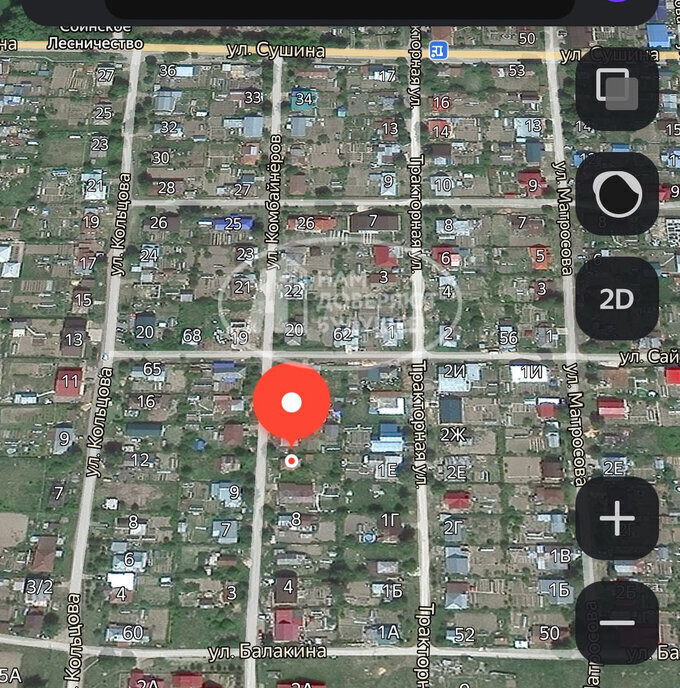Image resolution: width=680 pixels, height=688 pixels.
Task: Switch the map to 2D view
Action: [617, 299]
